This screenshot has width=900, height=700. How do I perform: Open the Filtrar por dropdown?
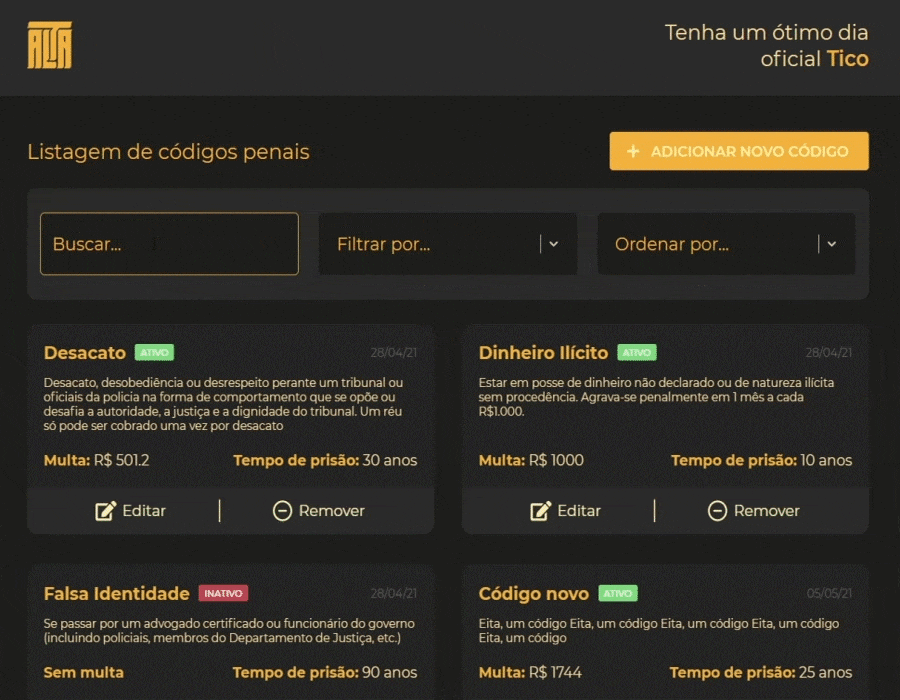[448, 244]
